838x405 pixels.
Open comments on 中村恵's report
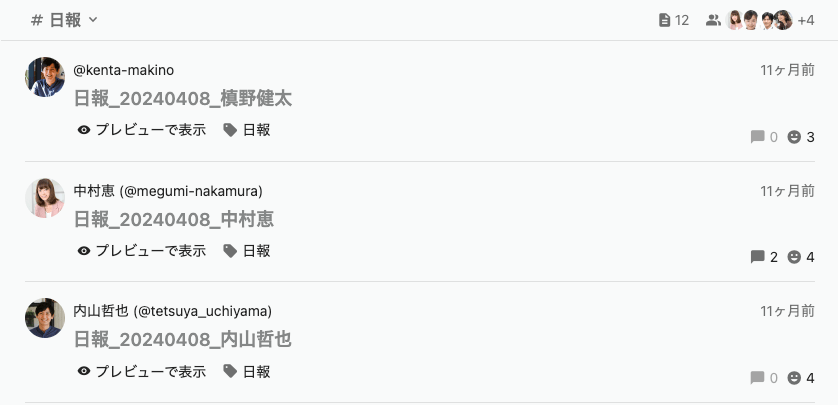763,257
